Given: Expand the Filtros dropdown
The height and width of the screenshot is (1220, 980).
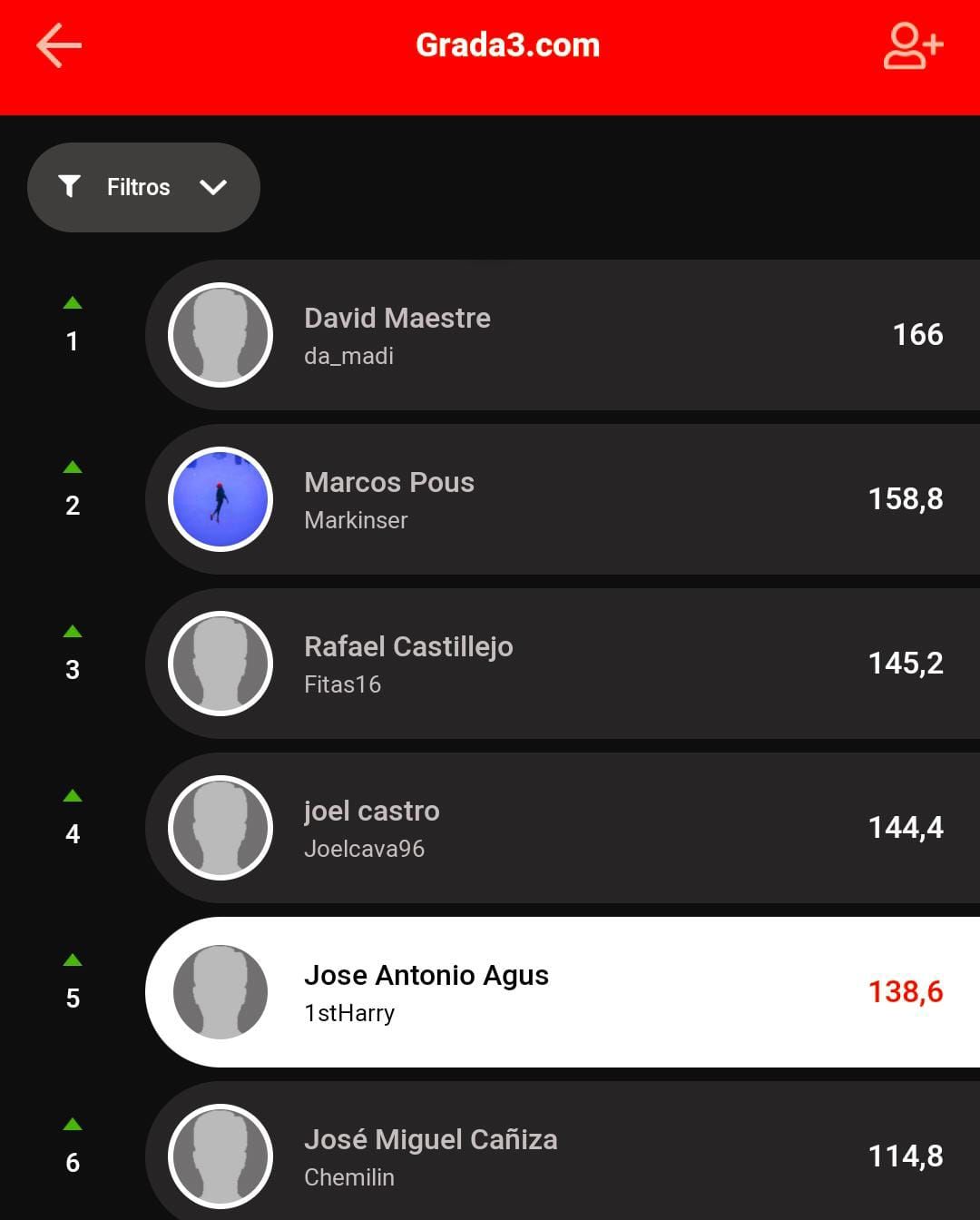Looking at the screenshot, I should coord(143,187).
